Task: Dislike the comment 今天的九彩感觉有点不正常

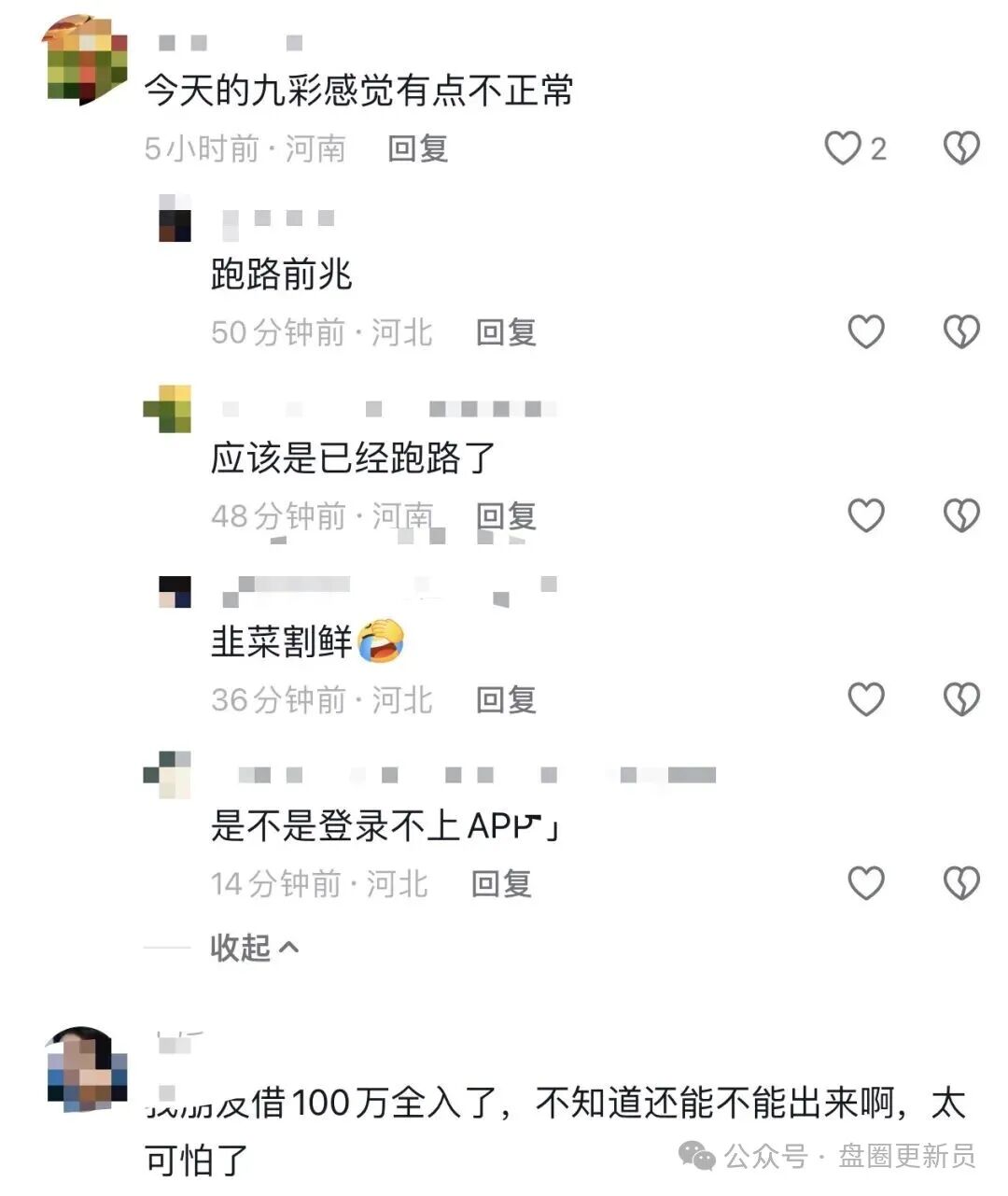Action: click(x=961, y=148)
